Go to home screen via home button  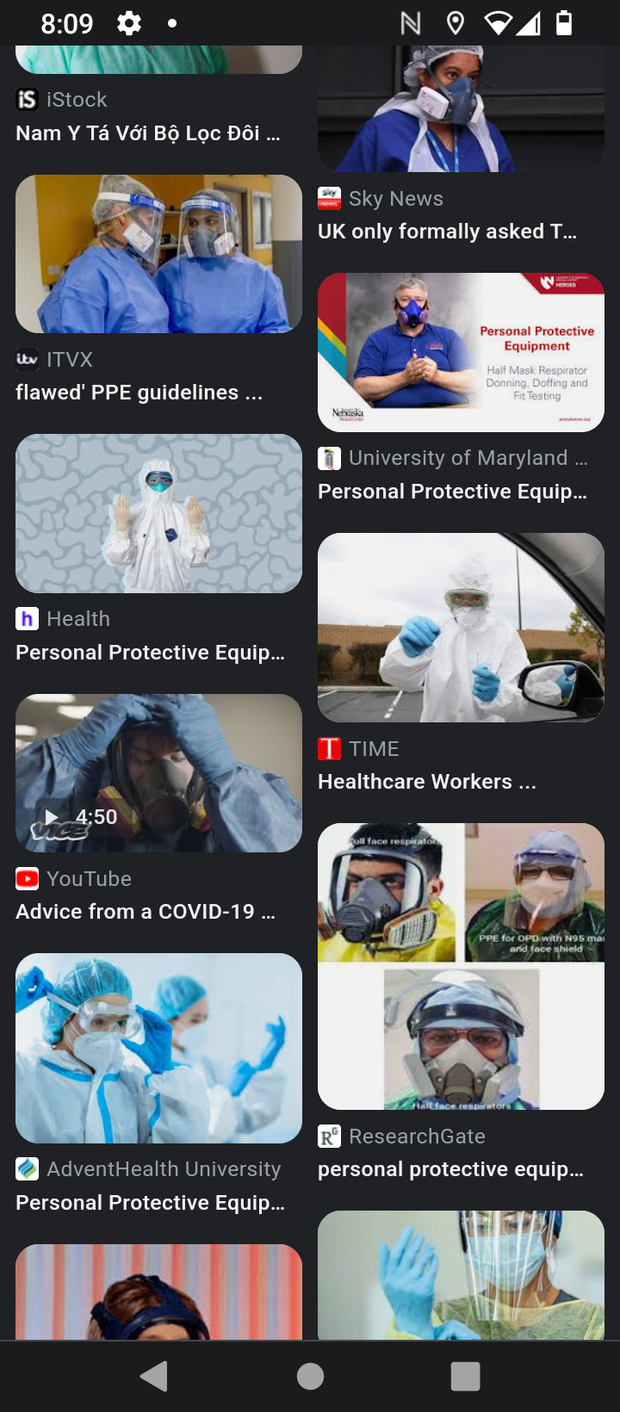pos(310,1376)
